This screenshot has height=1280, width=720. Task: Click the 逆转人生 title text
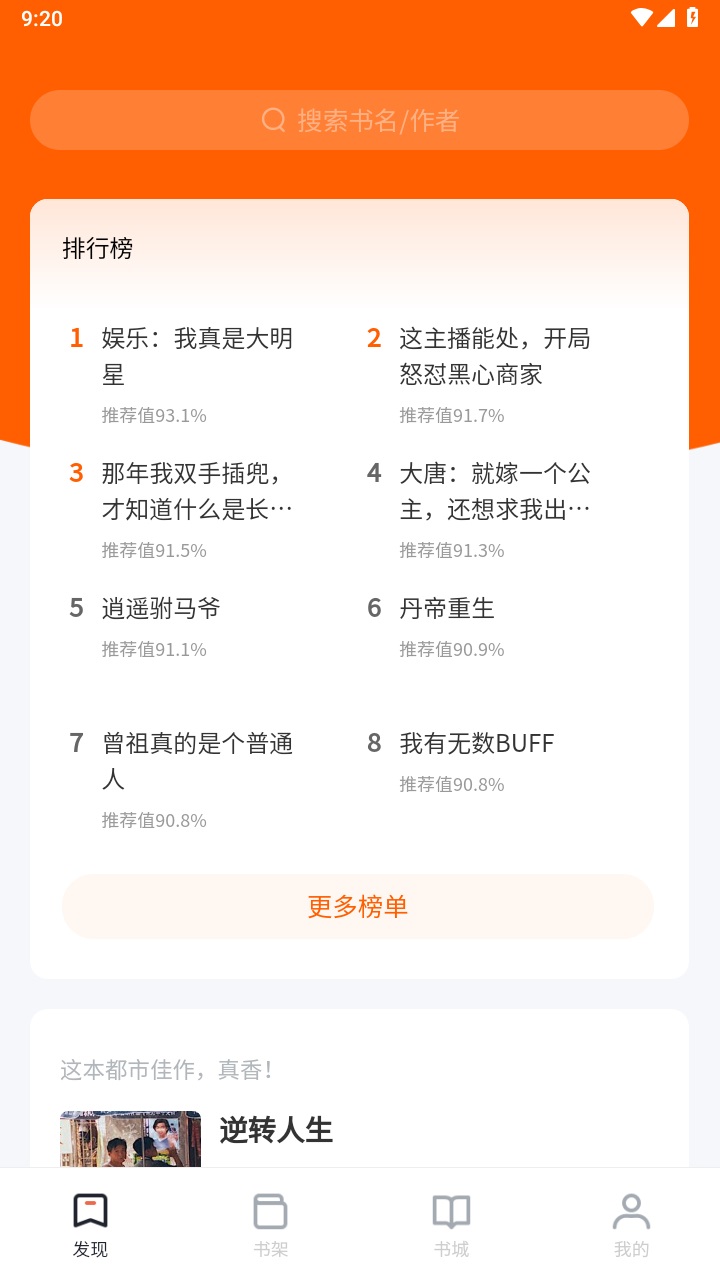pyautogui.click(x=276, y=1131)
